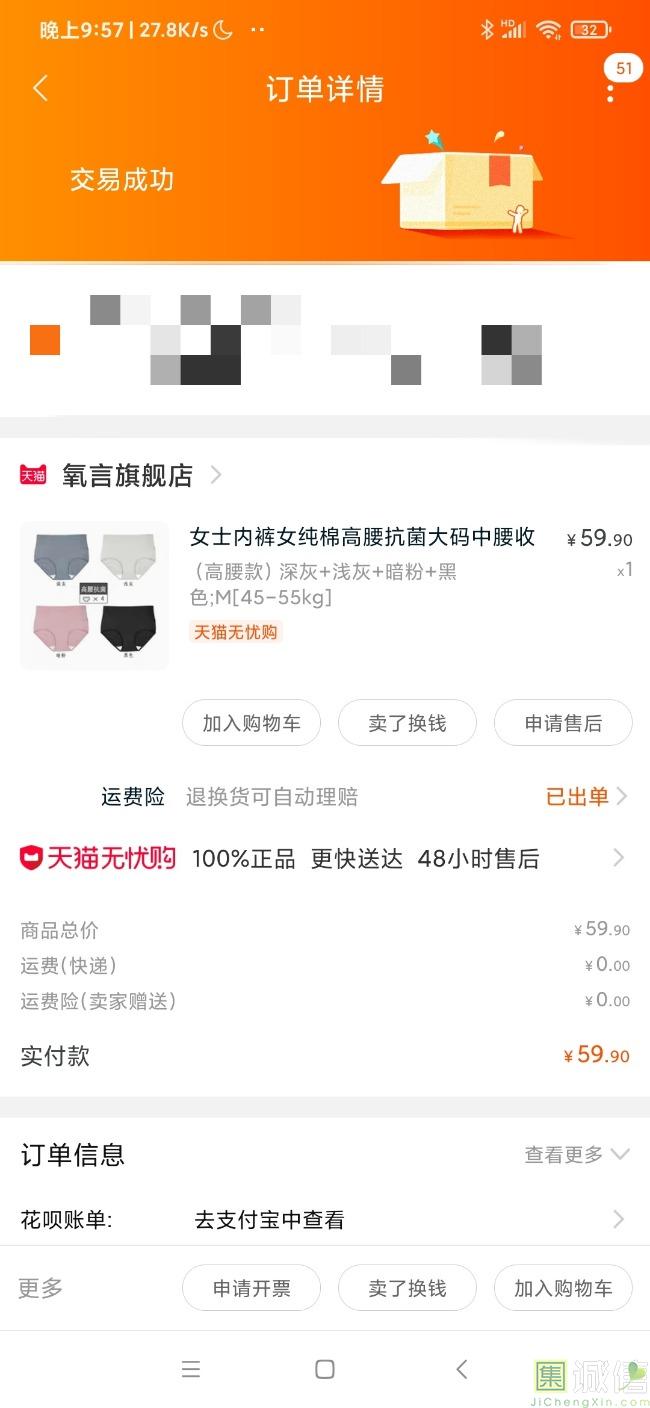
Task: Tap 申请售后 for this order
Action: pyautogui.click(x=563, y=722)
